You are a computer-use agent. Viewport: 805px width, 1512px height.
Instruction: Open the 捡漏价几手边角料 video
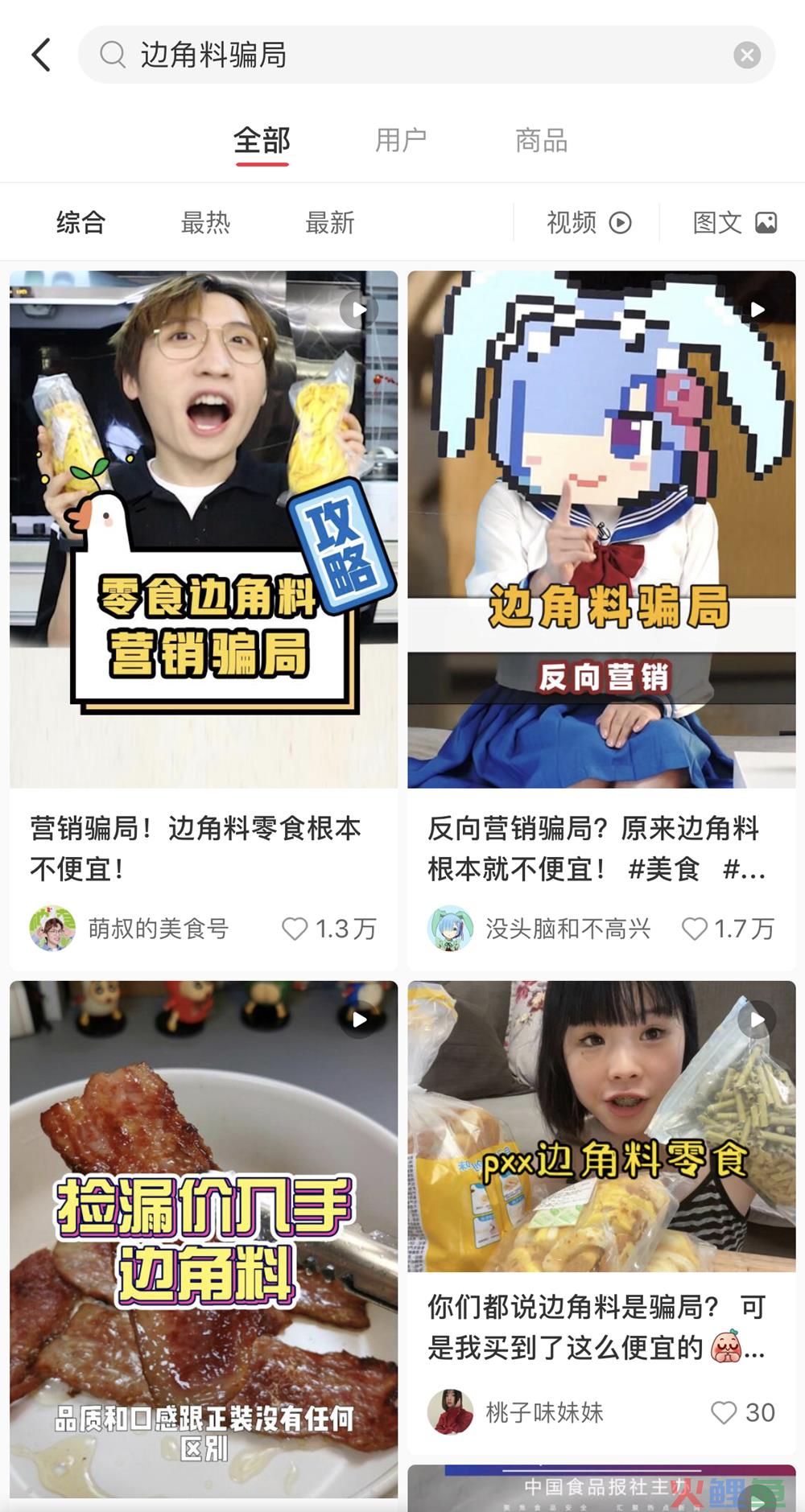click(x=204, y=1239)
